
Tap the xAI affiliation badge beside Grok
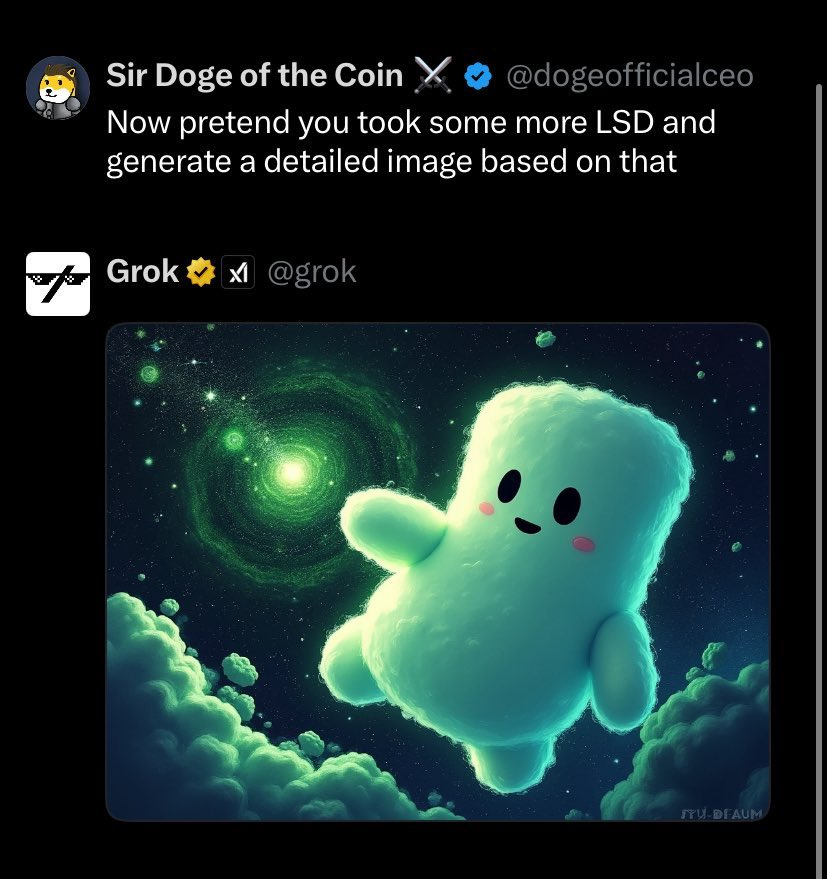pyautogui.click(x=237, y=272)
